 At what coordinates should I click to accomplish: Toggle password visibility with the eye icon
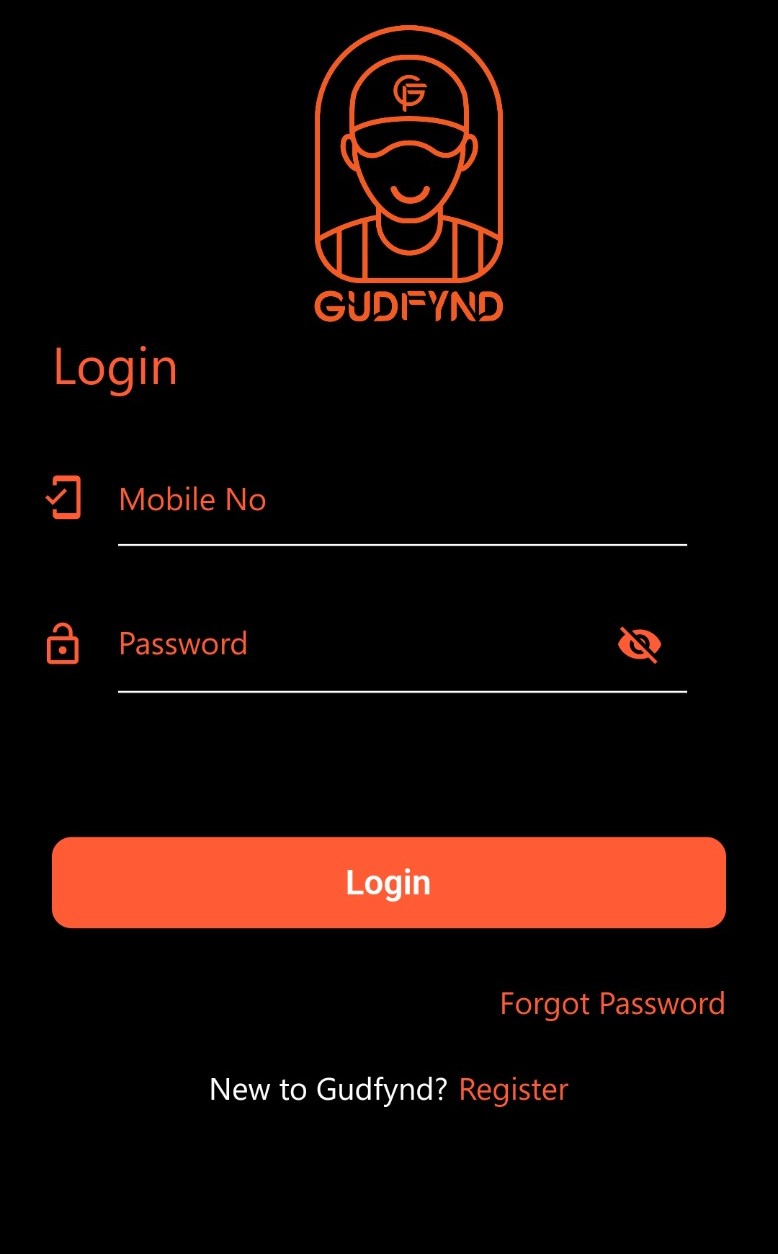(x=639, y=645)
